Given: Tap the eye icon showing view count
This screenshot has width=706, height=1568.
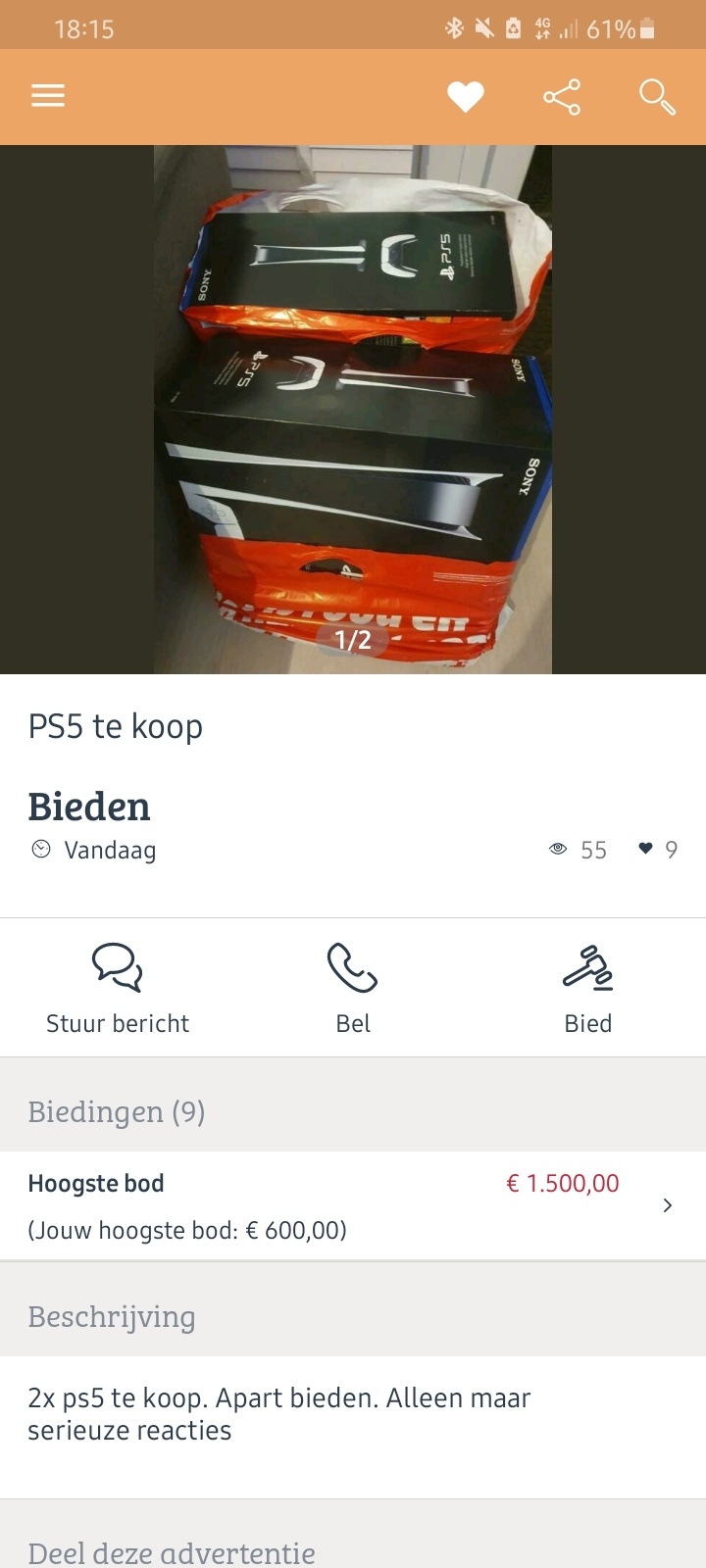Looking at the screenshot, I should tap(558, 849).
